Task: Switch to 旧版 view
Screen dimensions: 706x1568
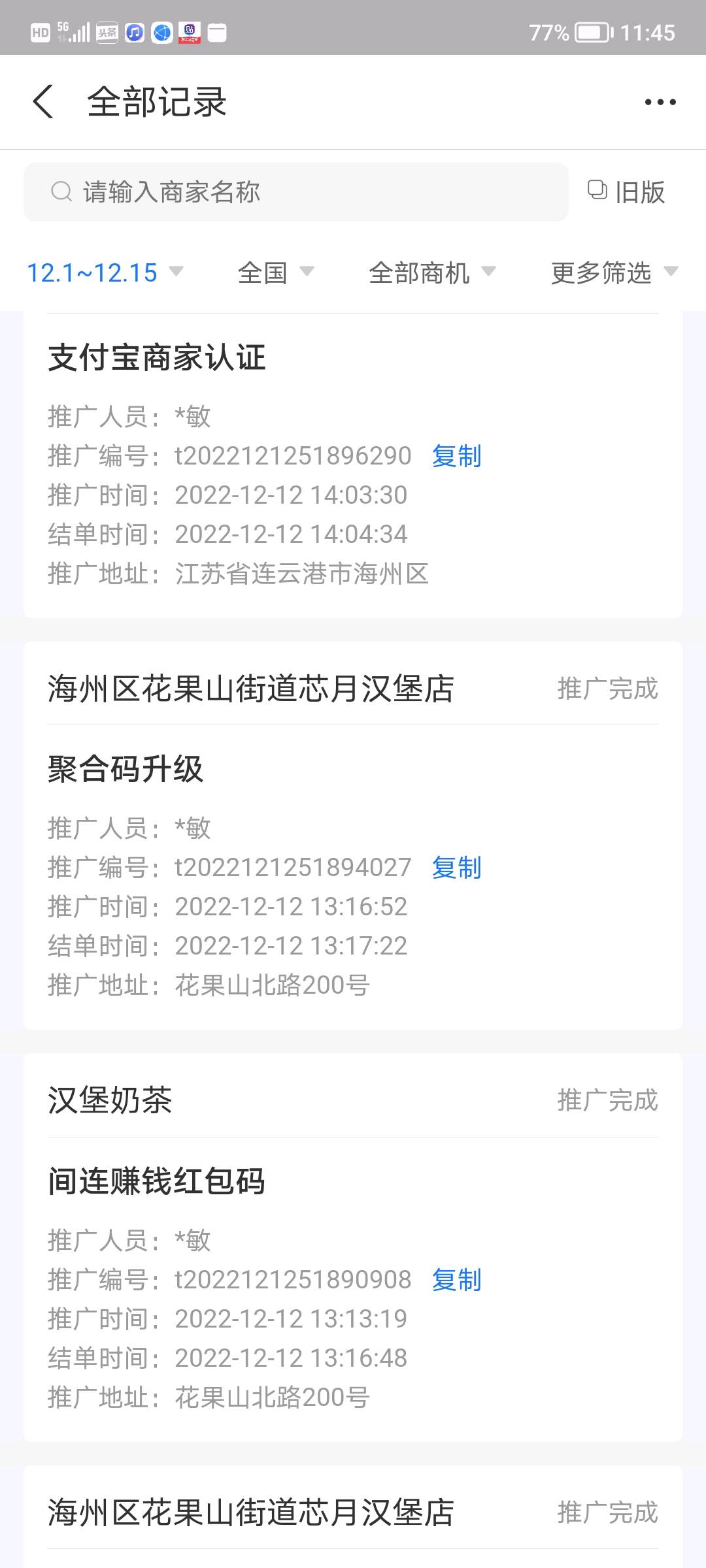Action: tap(626, 192)
